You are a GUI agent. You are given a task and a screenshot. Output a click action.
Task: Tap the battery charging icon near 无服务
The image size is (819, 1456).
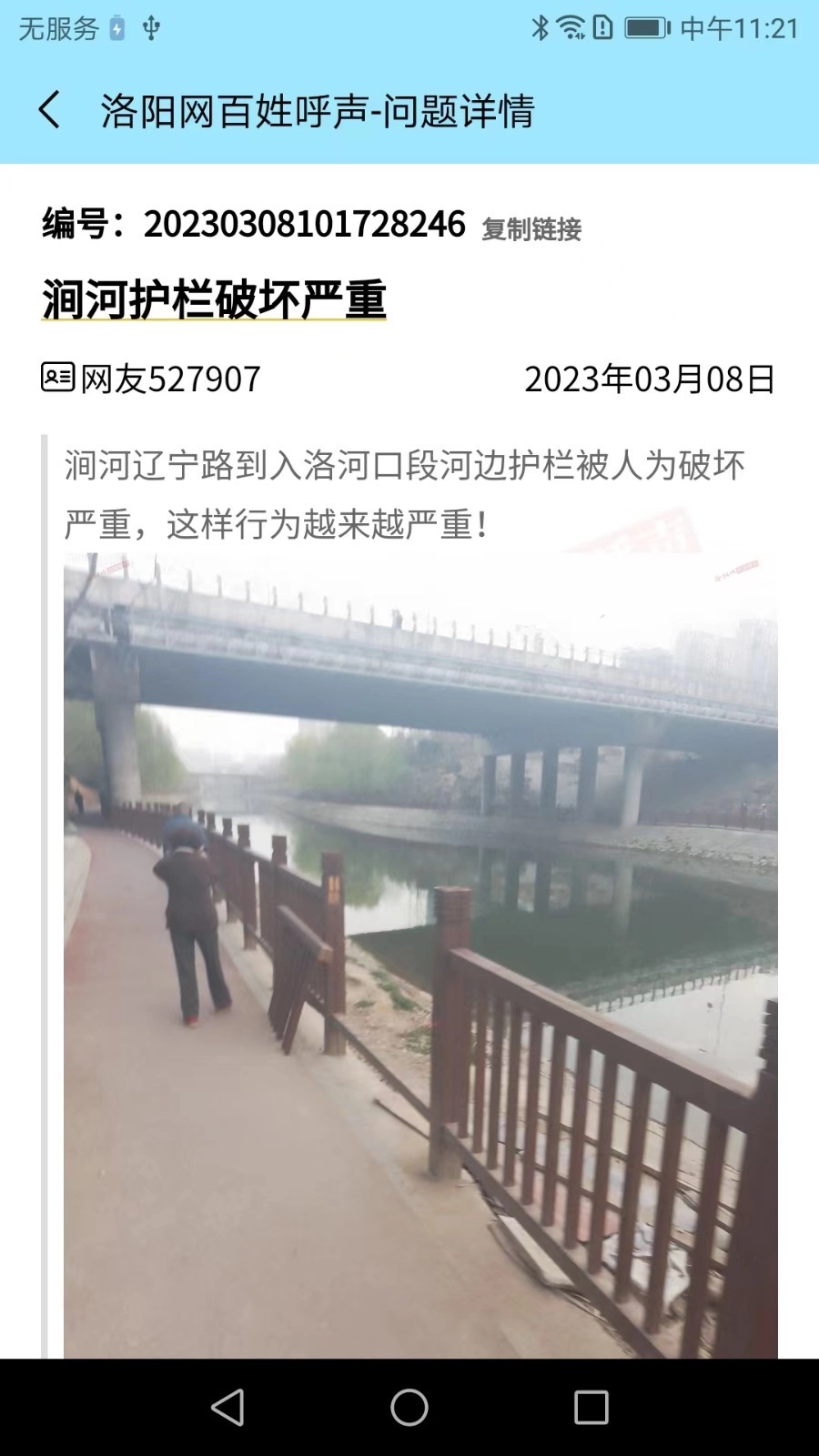tap(117, 27)
